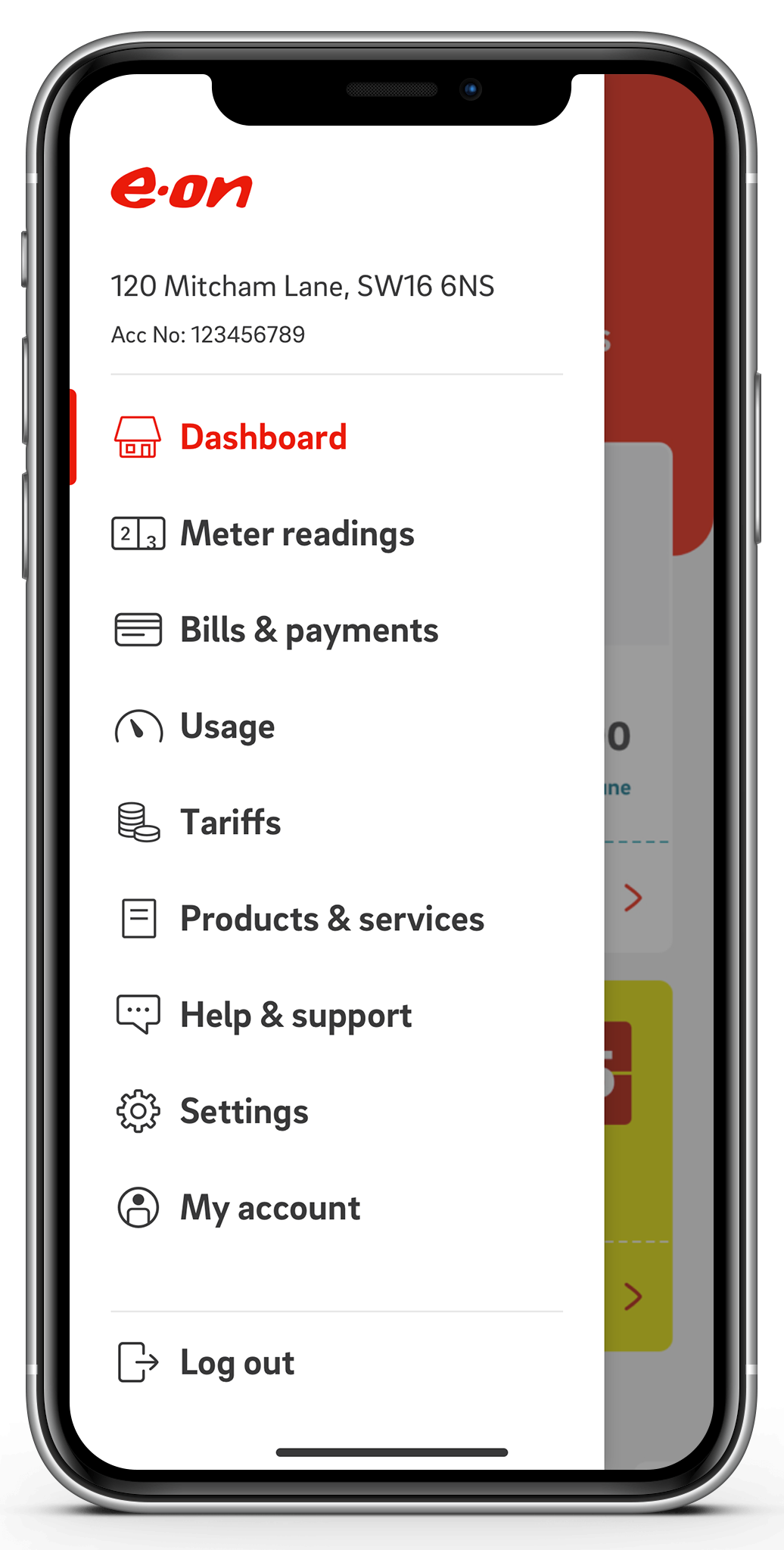
Task: Go to Settings
Action: [x=244, y=1111]
